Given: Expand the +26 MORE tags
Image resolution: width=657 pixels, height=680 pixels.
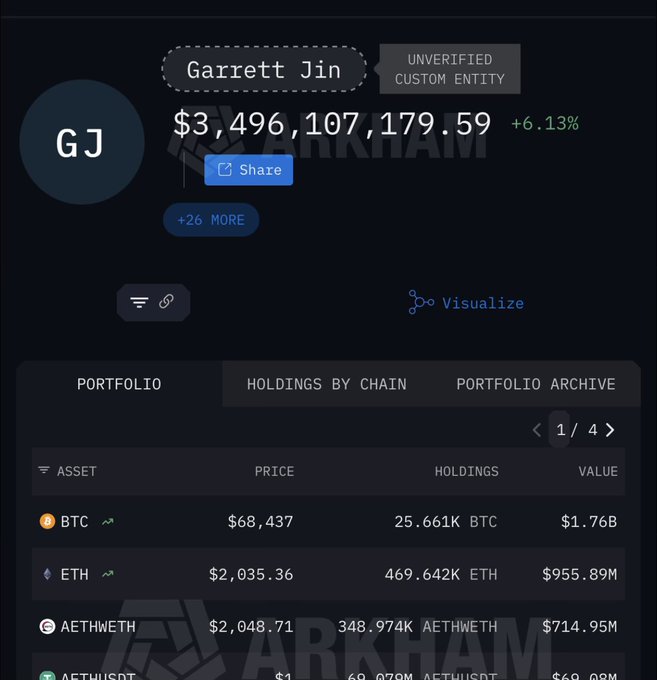Looking at the screenshot, I should [x=211, y=220].
